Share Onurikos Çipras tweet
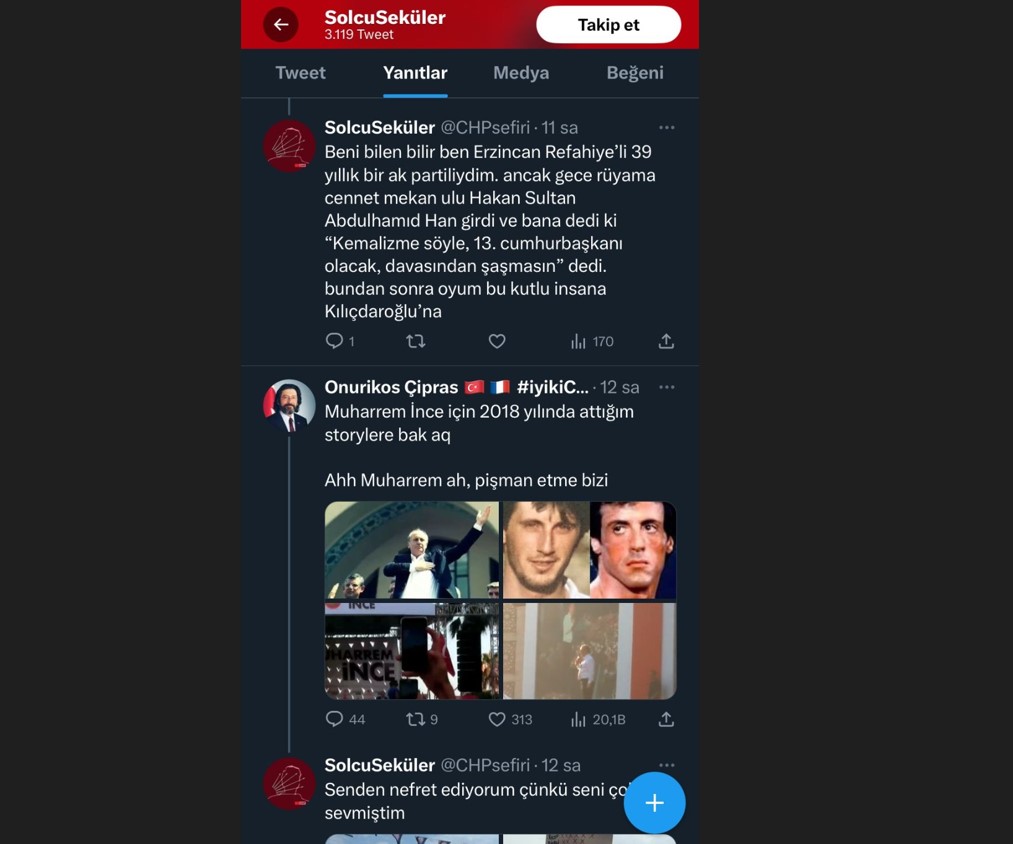 coord(666,719)
